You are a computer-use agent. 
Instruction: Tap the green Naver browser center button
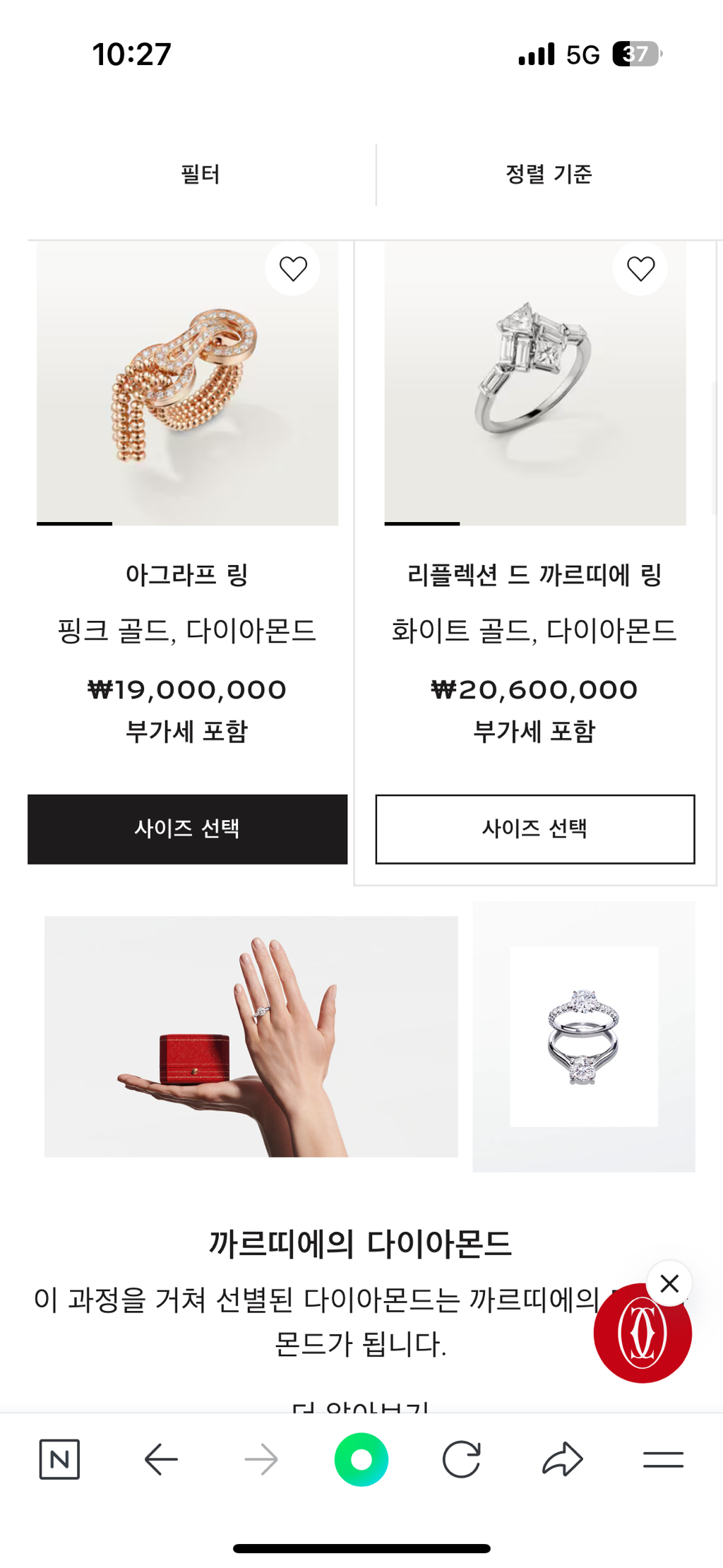(361, 1460)
